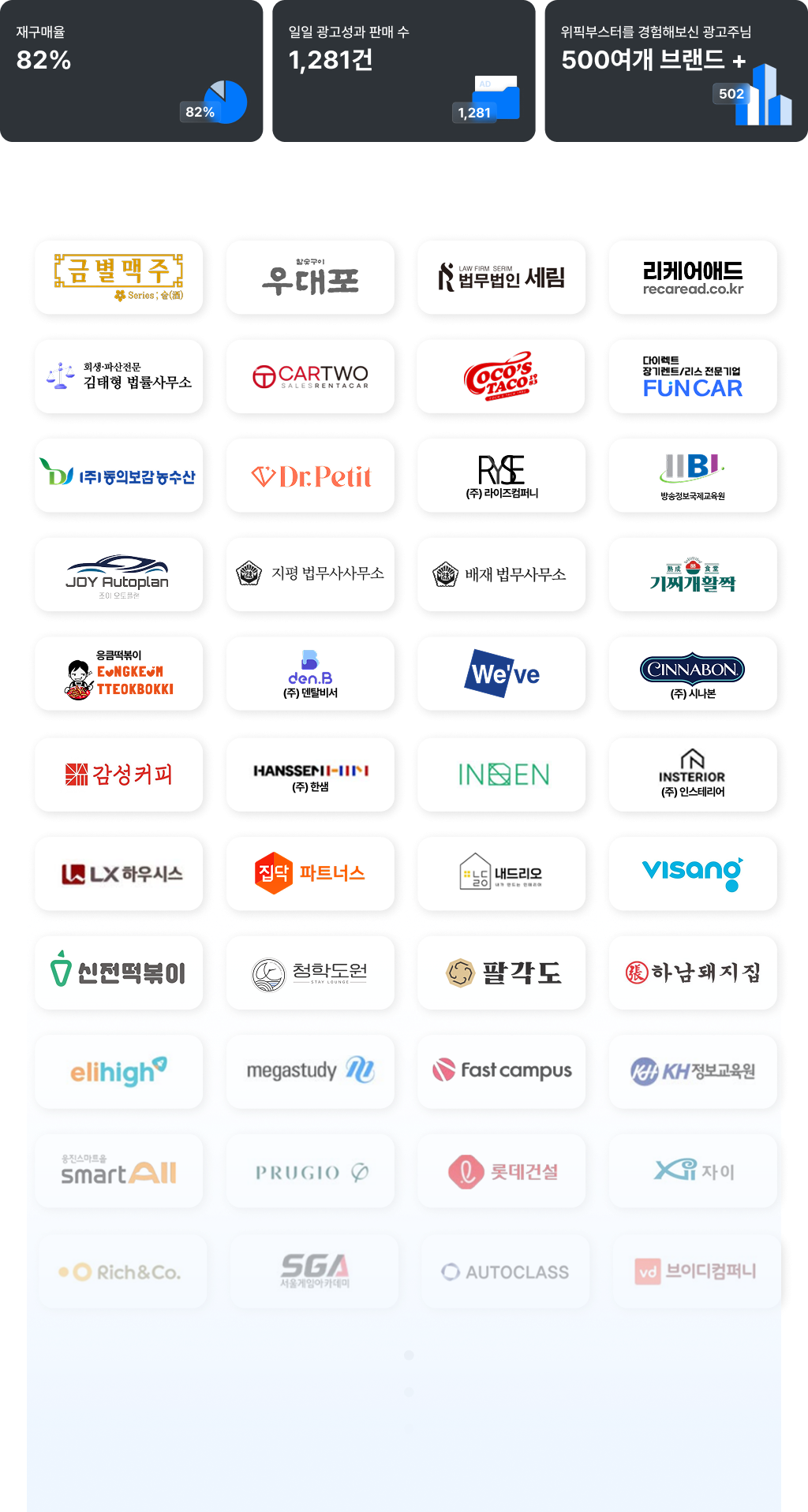Select the CINNABON brand logo
808x1512 pixels.
point(692,674)
